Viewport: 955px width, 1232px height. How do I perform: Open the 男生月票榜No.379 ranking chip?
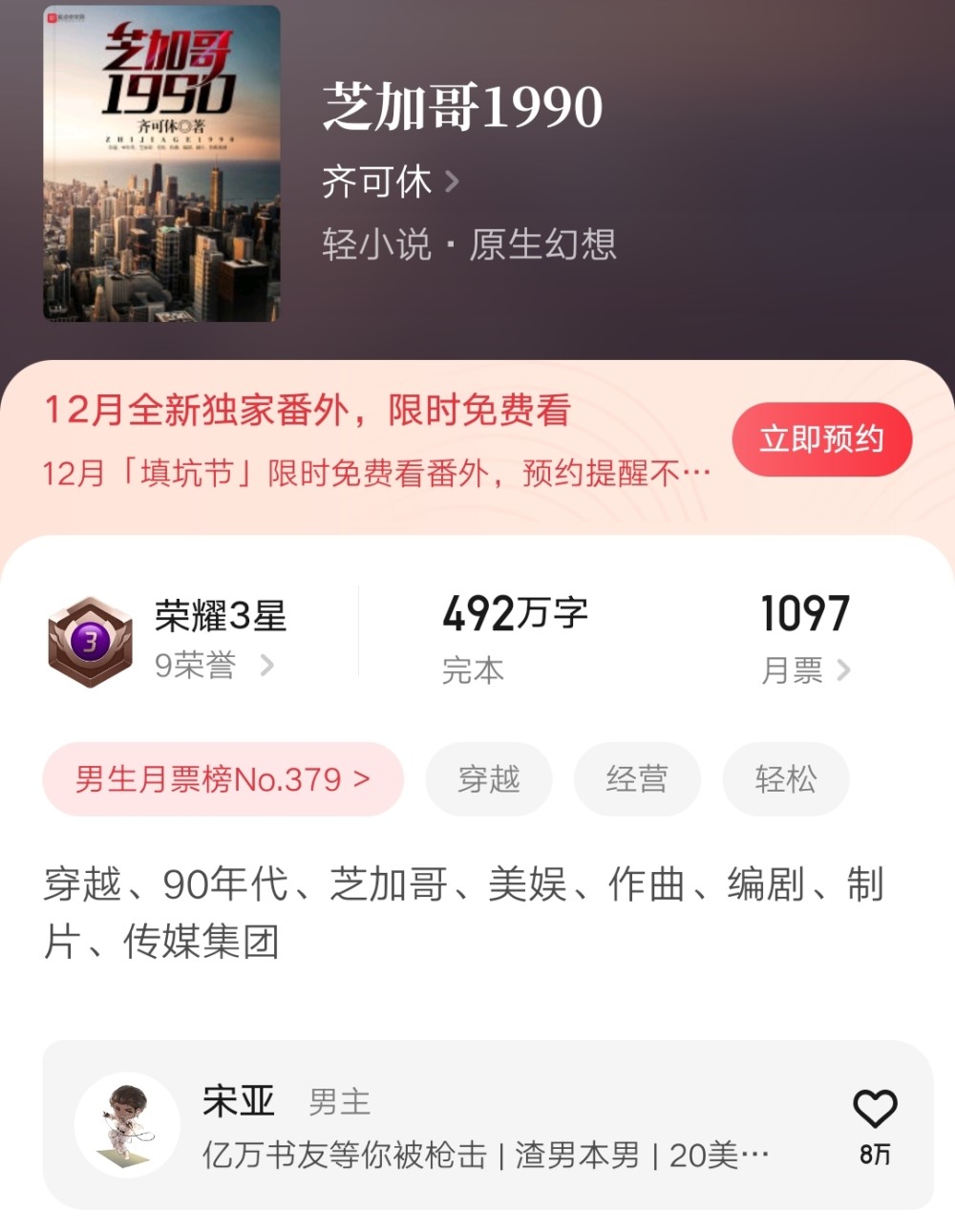coord(223,779)
